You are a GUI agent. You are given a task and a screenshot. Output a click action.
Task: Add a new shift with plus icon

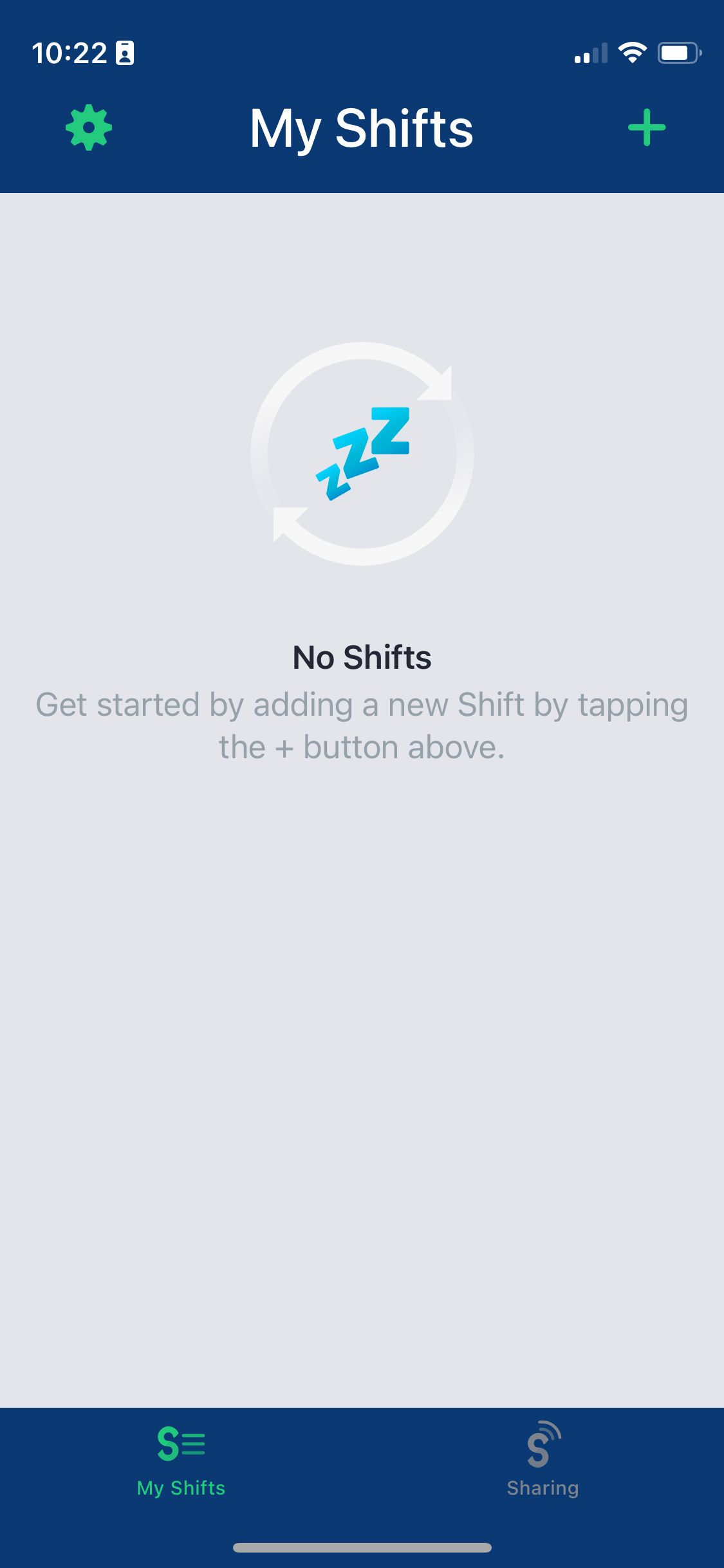[646, 127]
